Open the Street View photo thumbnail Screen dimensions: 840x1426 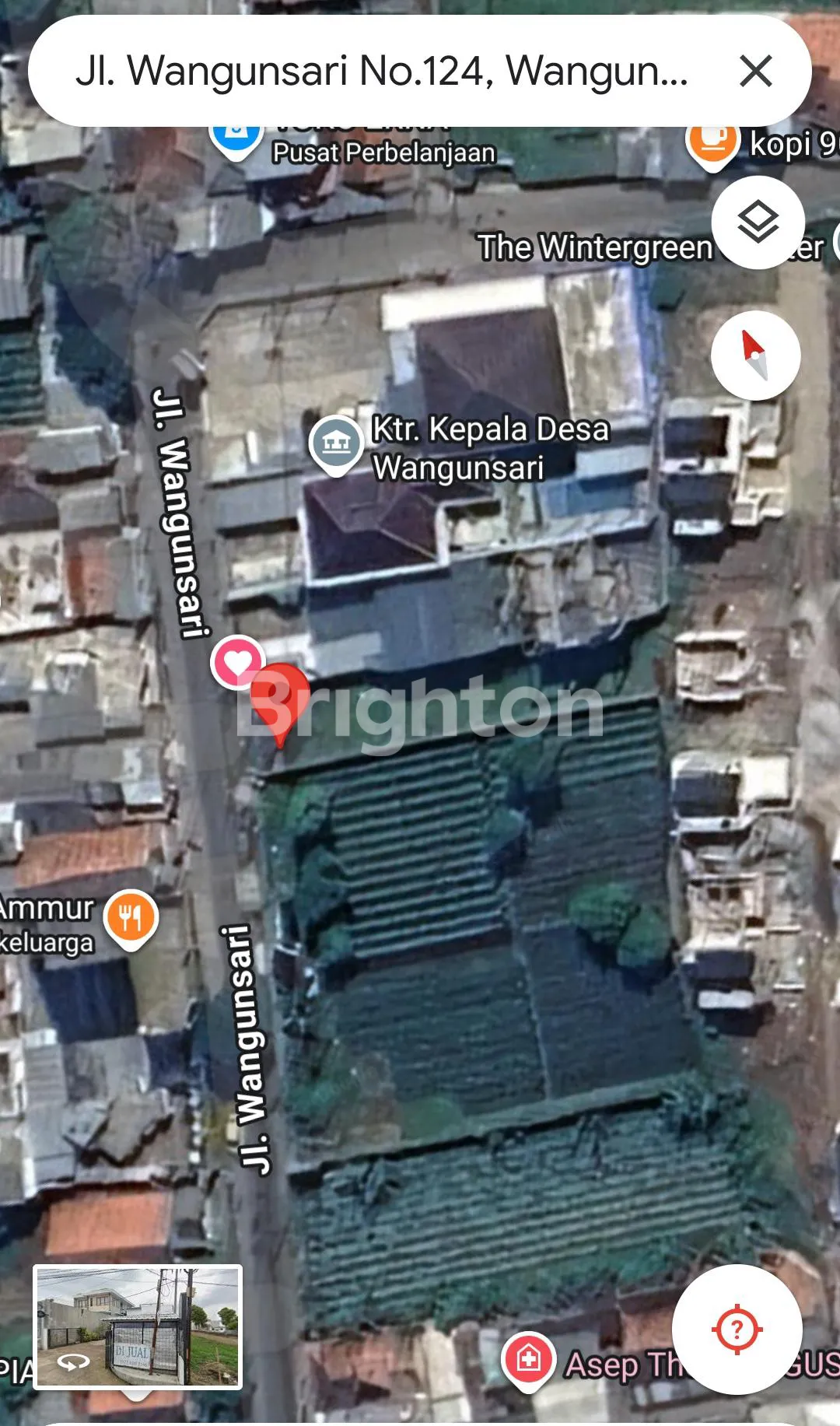click(138, 1326)
